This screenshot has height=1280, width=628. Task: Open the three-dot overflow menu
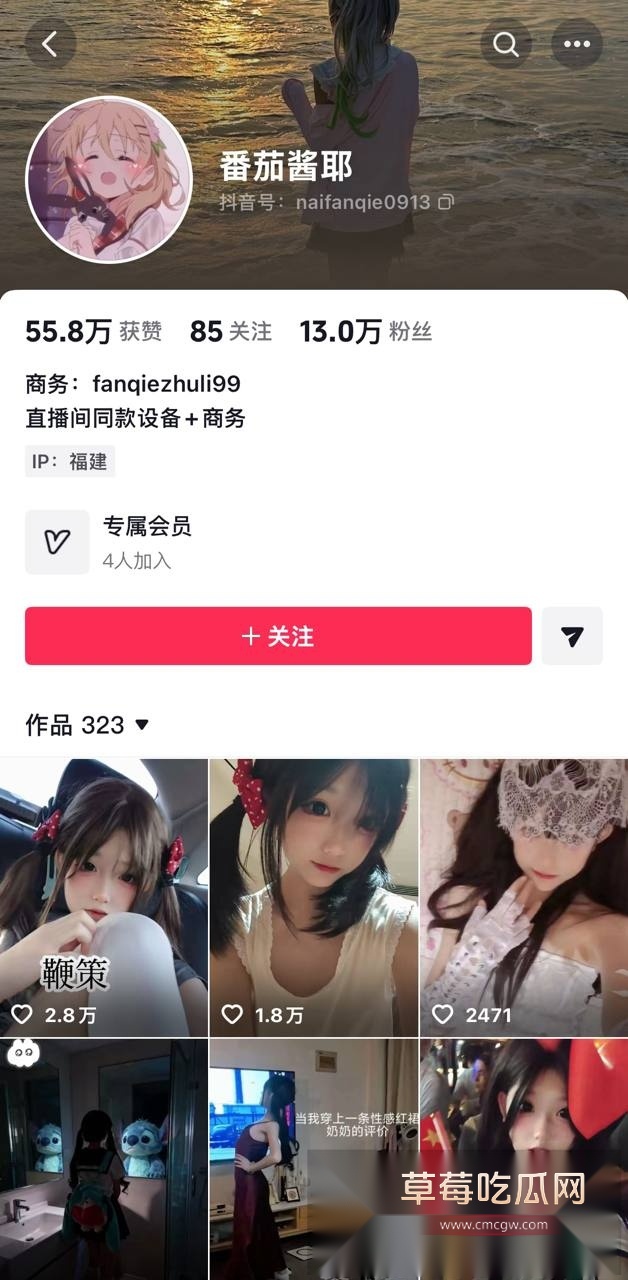pyautogui.click(x=577, y=44)
